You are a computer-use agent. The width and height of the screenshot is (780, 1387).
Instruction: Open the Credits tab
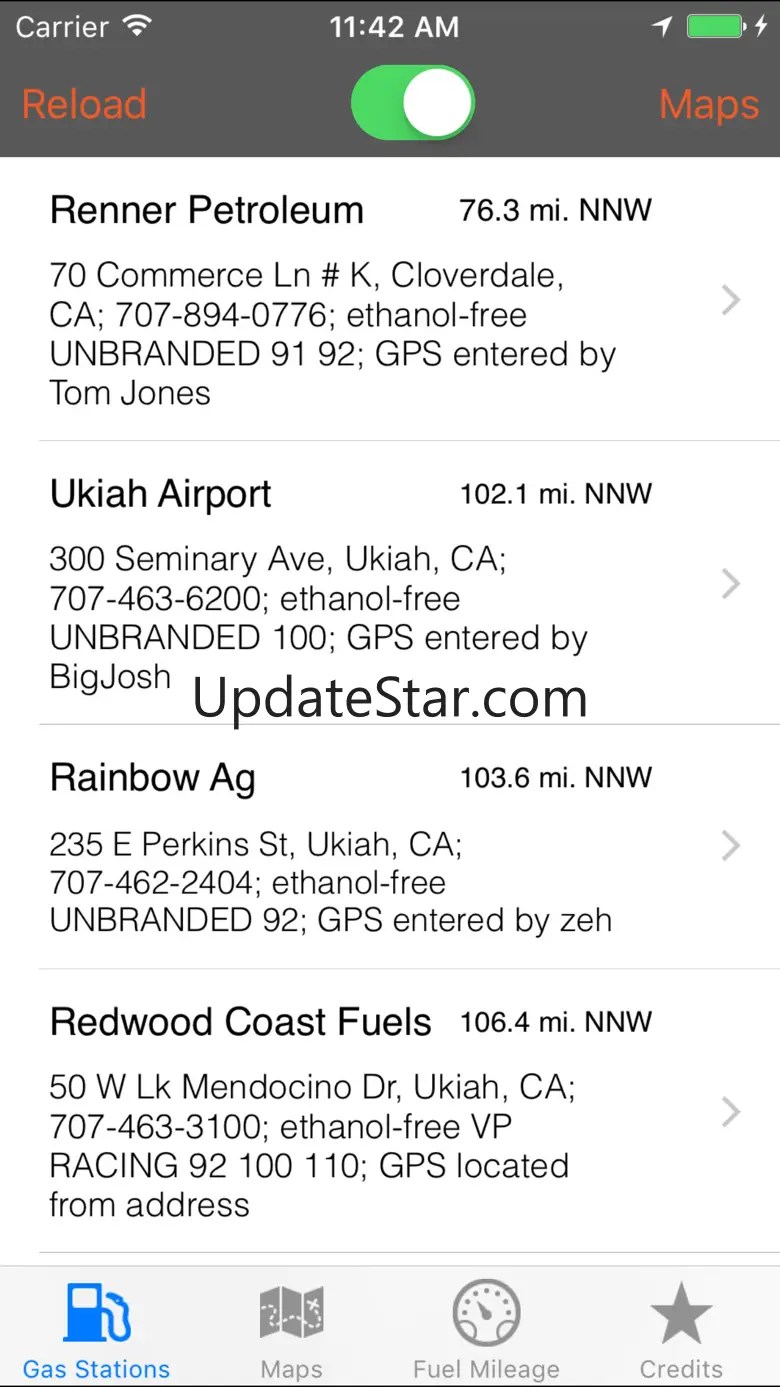point(681,1329)
